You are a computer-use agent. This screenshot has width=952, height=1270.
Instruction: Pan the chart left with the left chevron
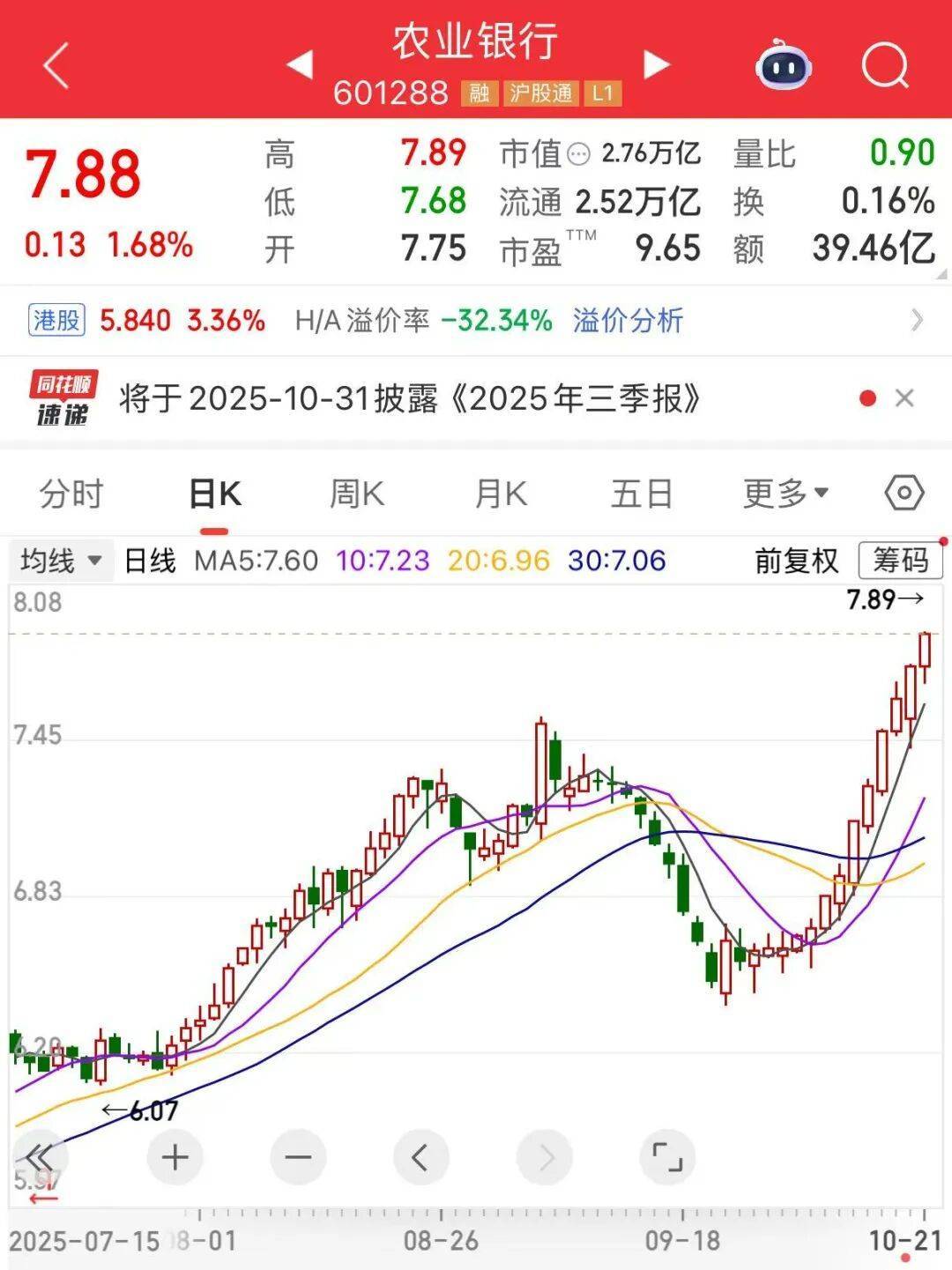pos(421,1158)
